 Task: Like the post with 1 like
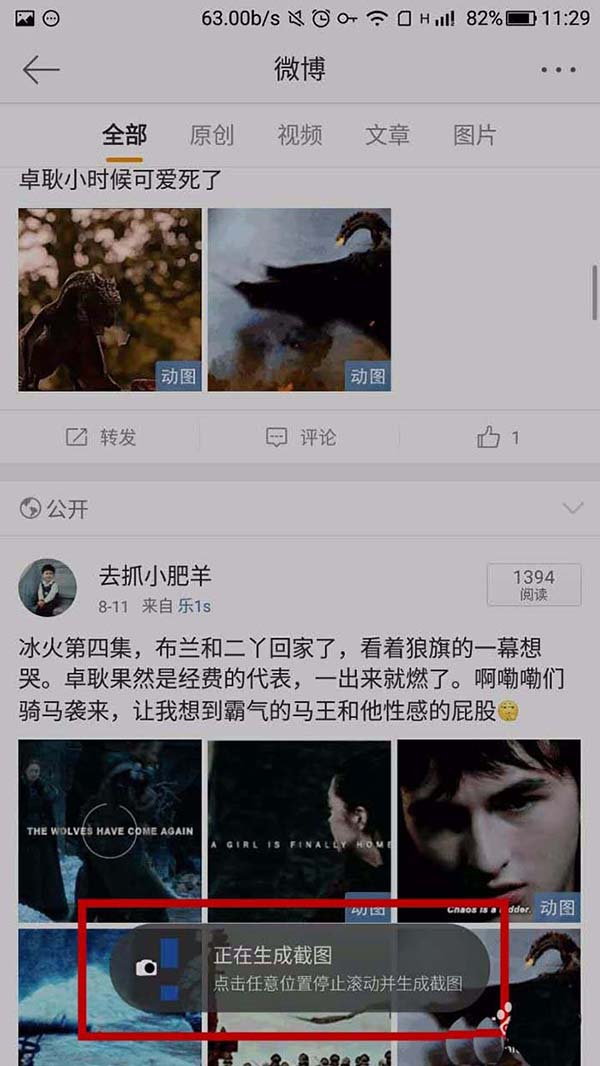click(x=498, y=437)
